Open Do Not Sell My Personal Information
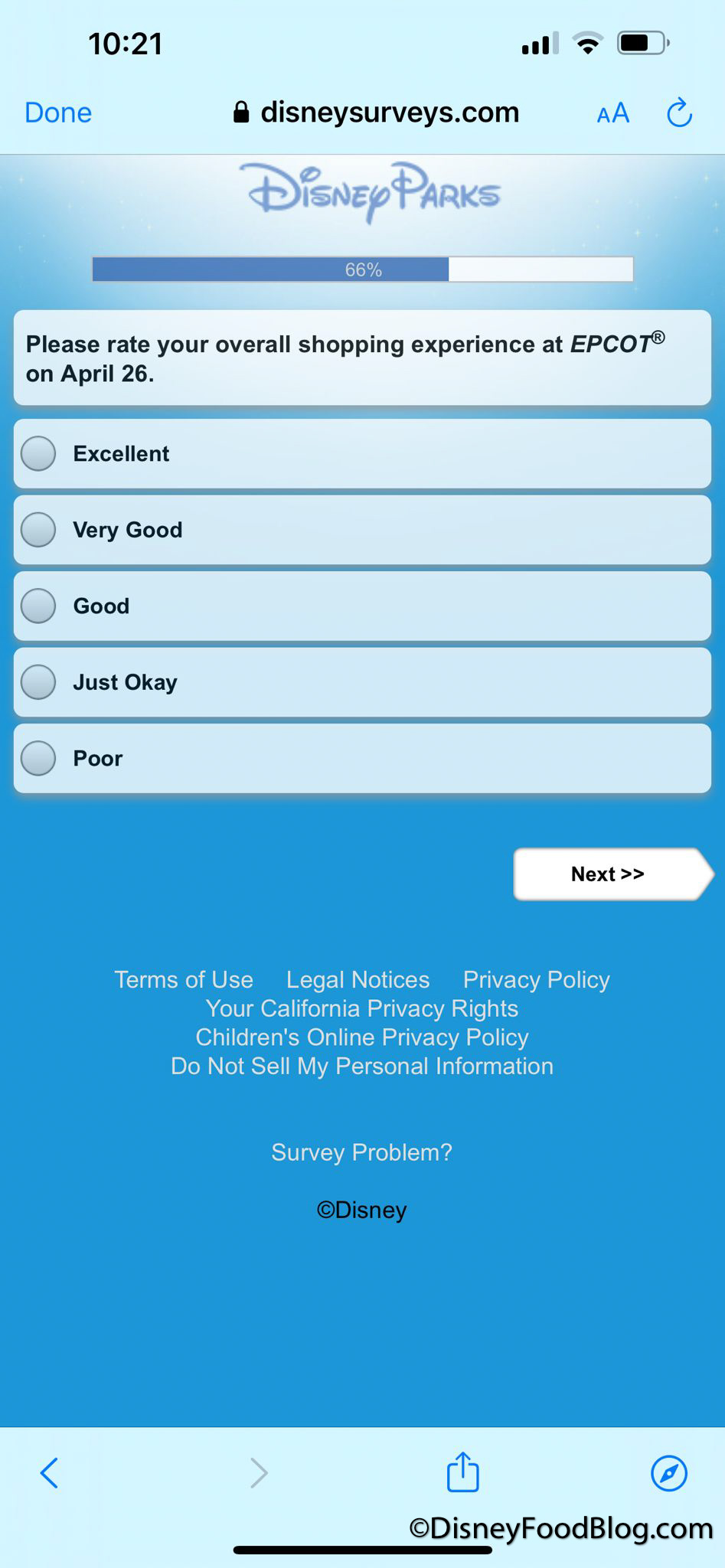Viewport: 725px width, 1568px height. [362, 1066]
